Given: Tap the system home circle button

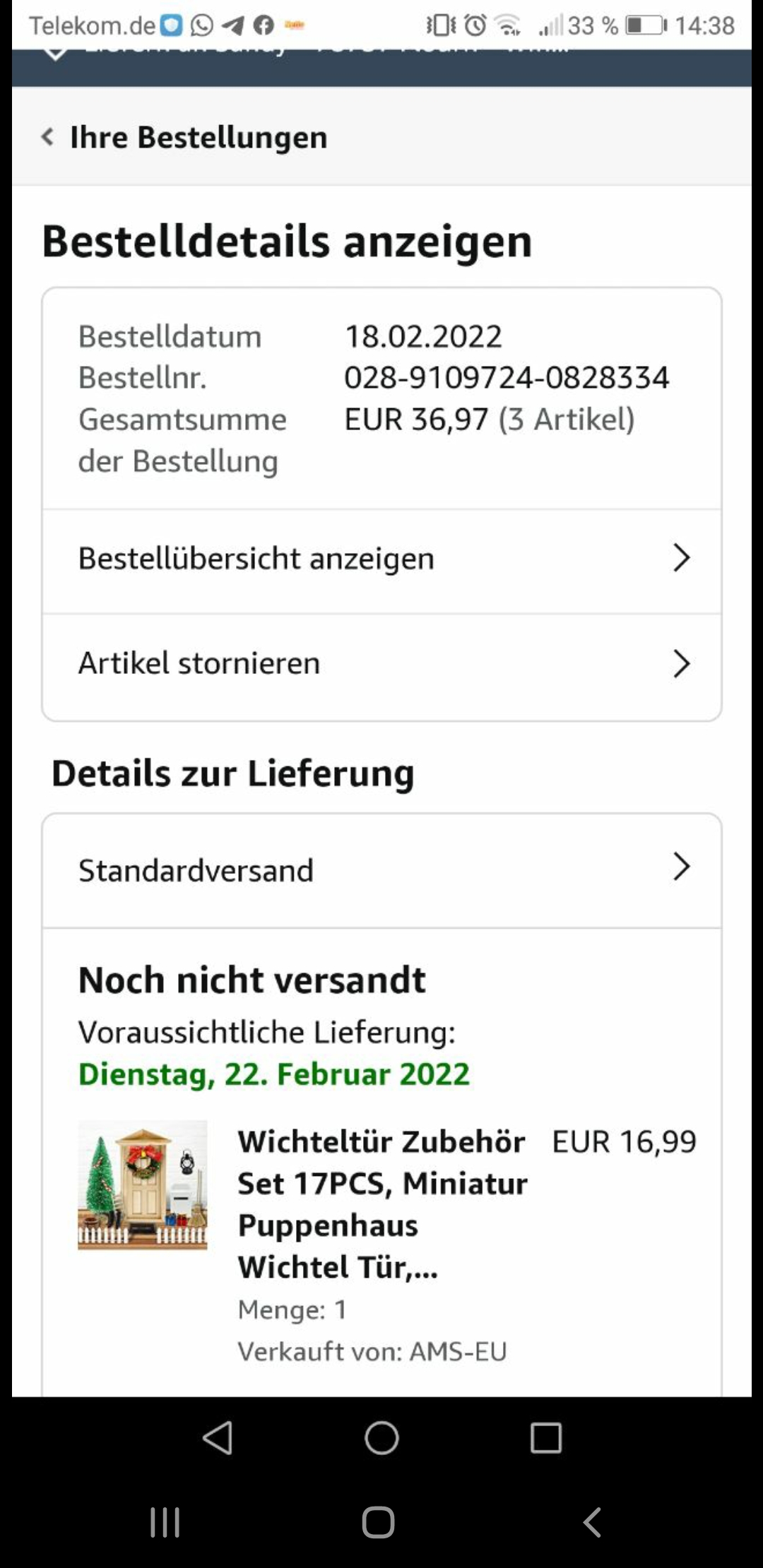Looking at the screenshot, I should tap(381, 1437).
